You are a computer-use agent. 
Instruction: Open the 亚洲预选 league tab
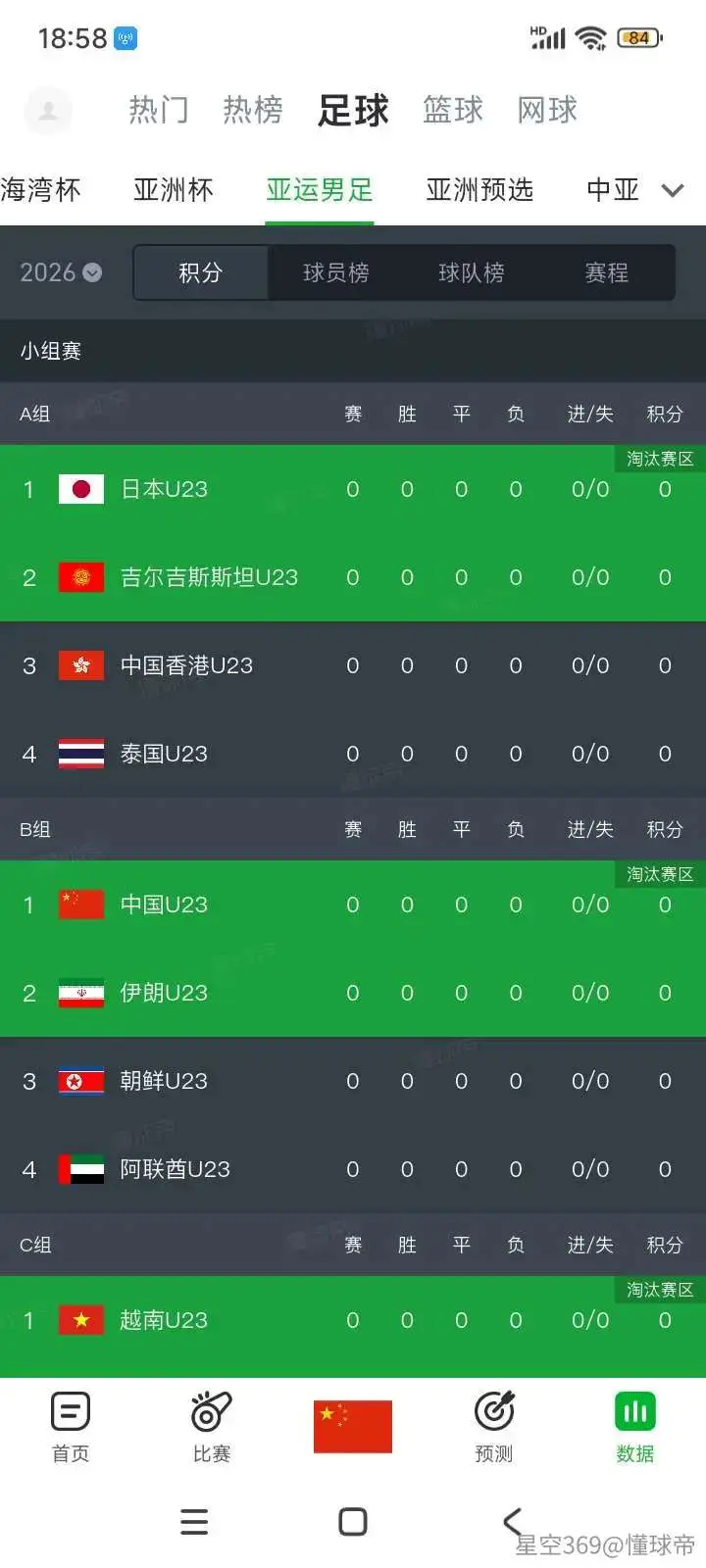pos(479,189)
